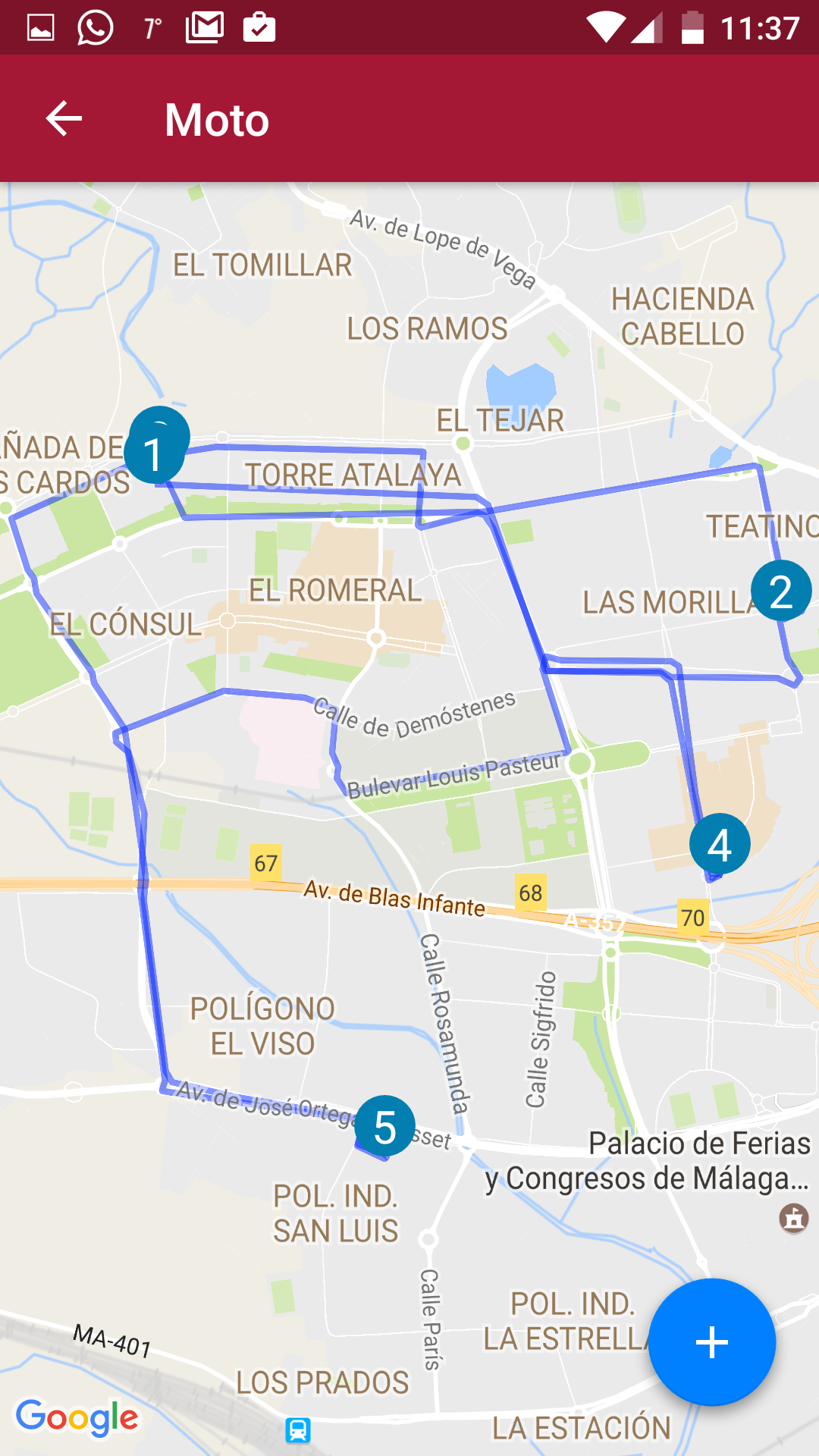Open waypoint marker number 5

tap(384, 1127)
